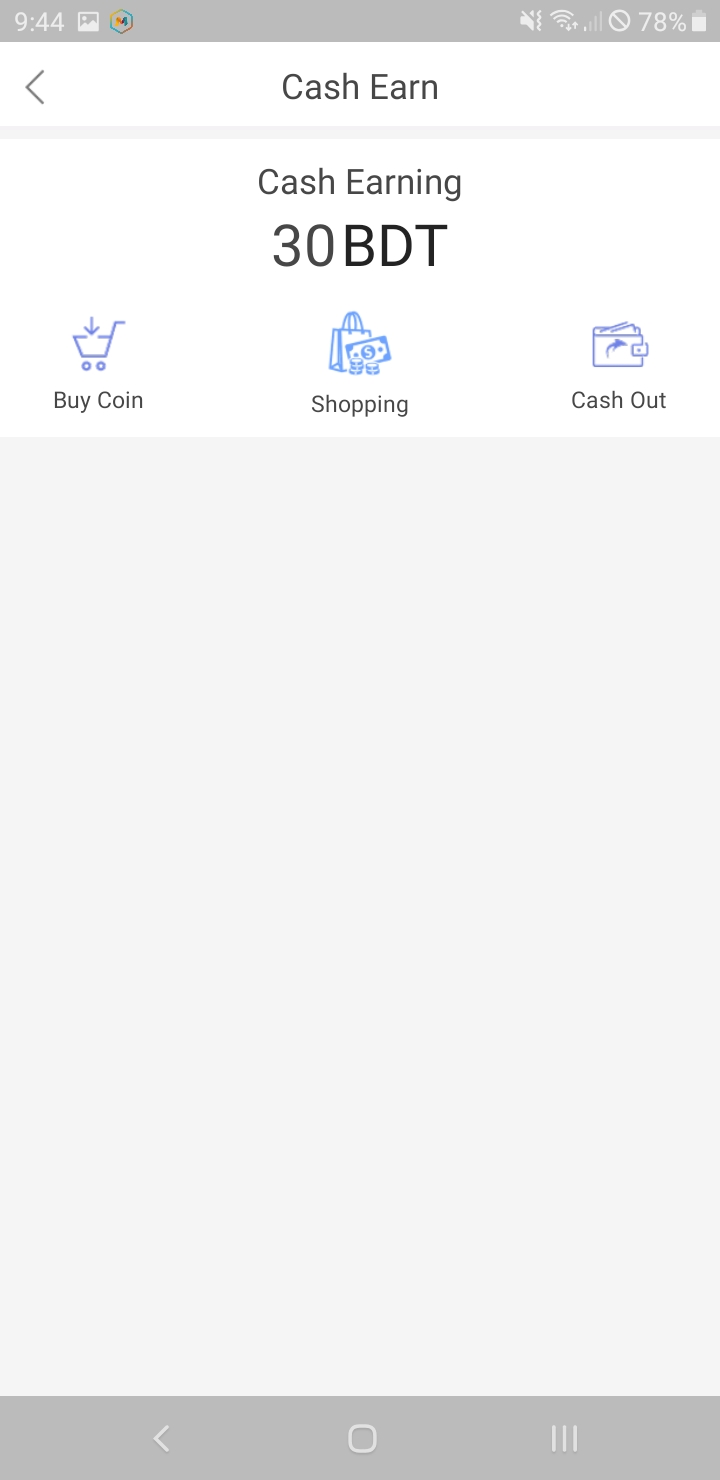Tap the system home button

(x=361, y=1438)
